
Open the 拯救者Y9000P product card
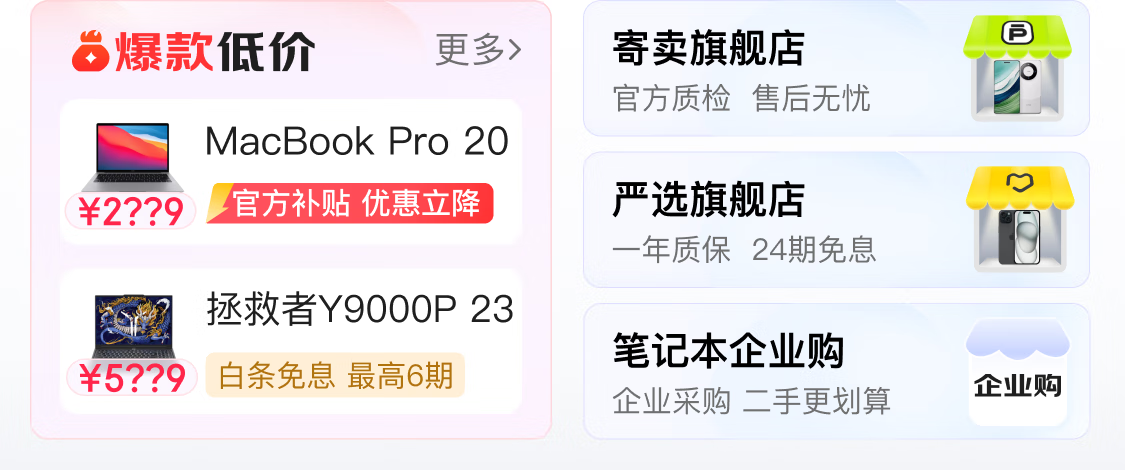291,341
